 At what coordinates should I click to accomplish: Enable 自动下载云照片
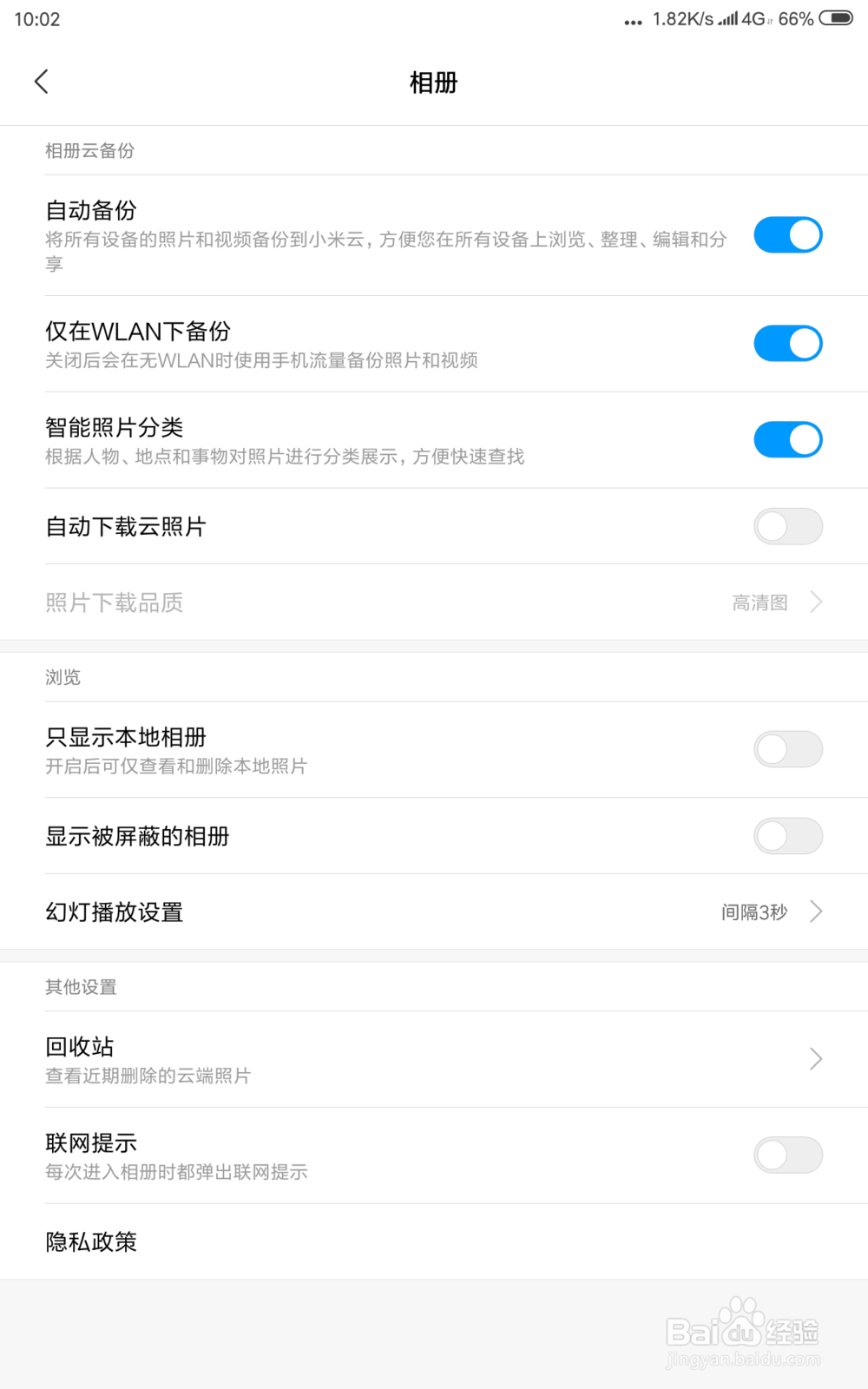pyautogui.click(x=787, y=526)
